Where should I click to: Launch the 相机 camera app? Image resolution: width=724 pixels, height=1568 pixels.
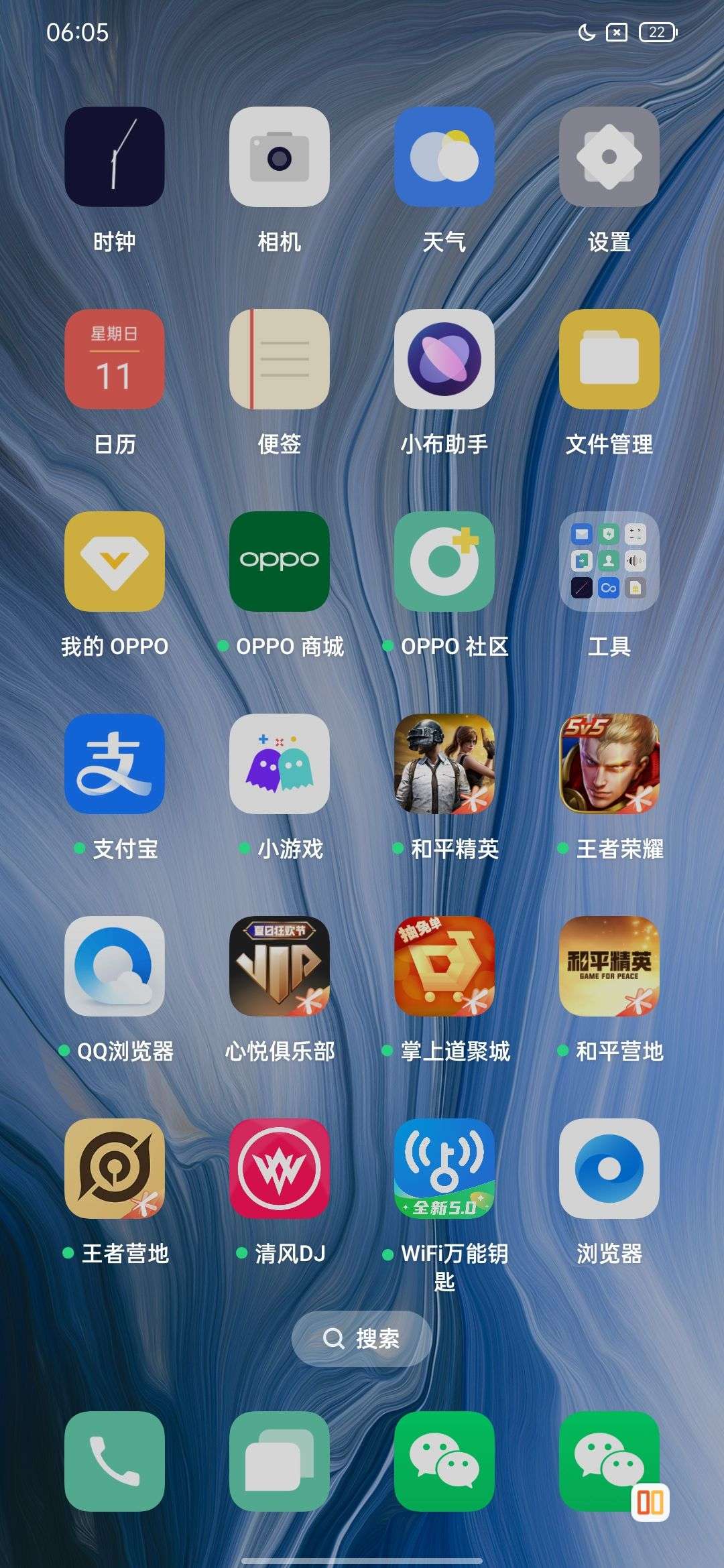pyautogui.click(x=280, y=157)
